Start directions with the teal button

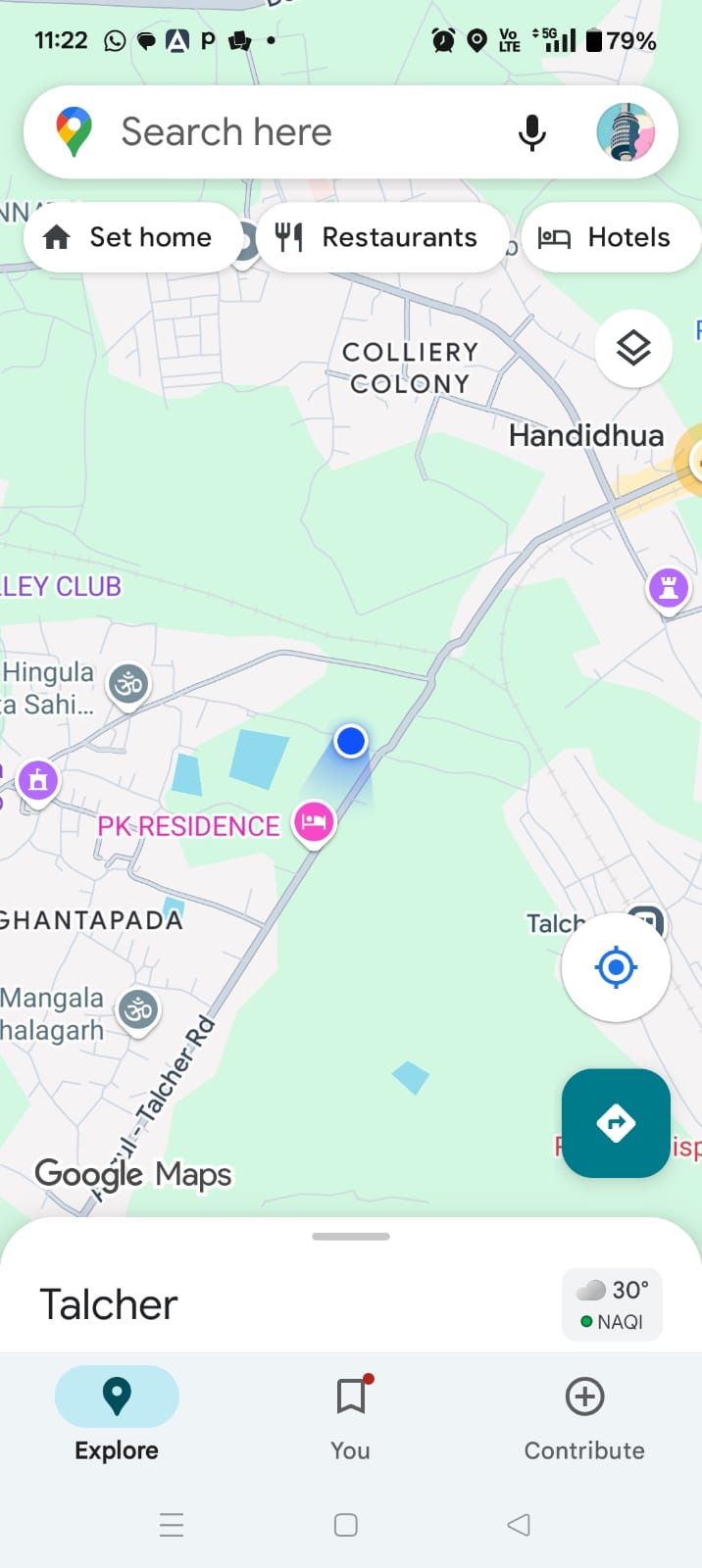coord(616,1123)
